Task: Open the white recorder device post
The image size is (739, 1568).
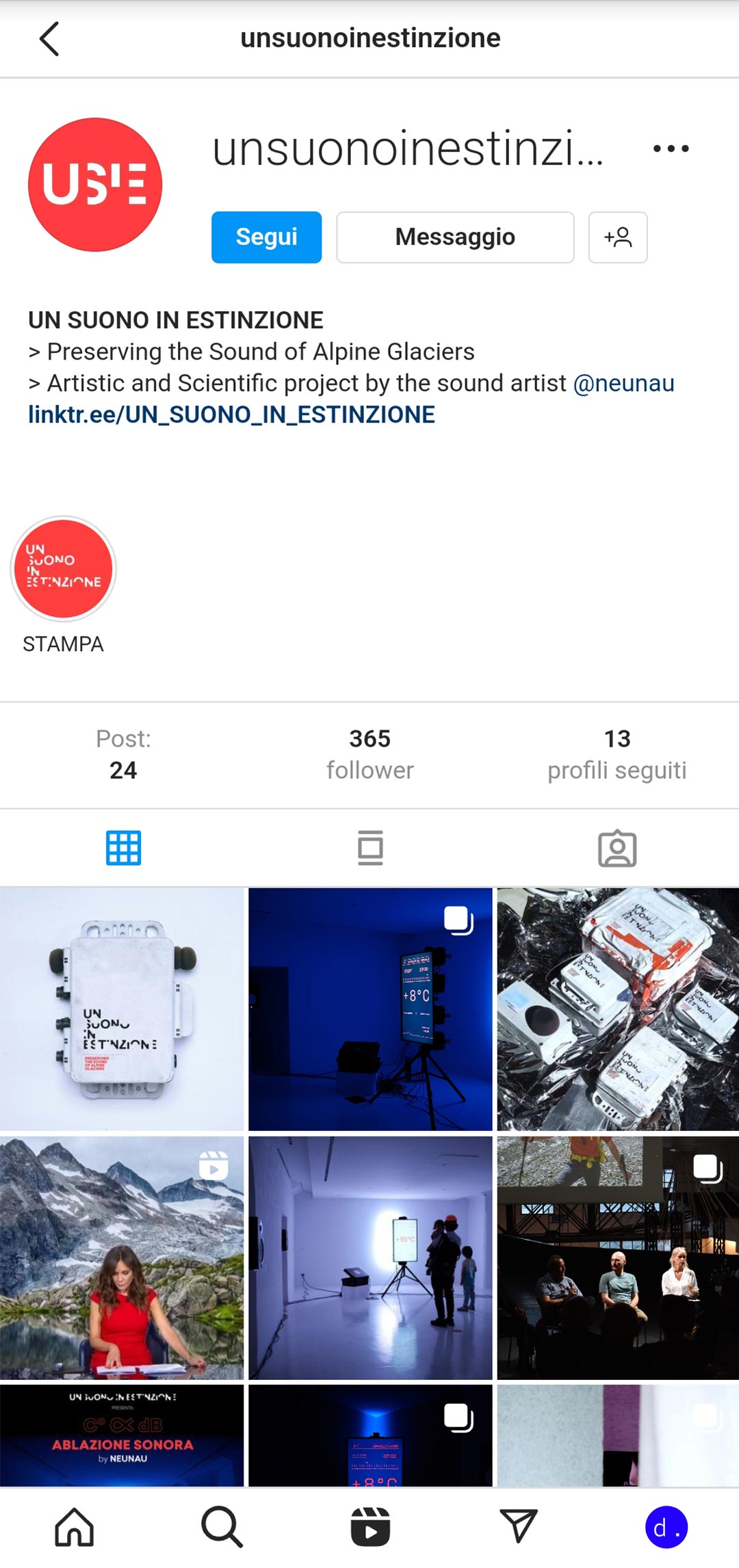Action: point(122,1009)
